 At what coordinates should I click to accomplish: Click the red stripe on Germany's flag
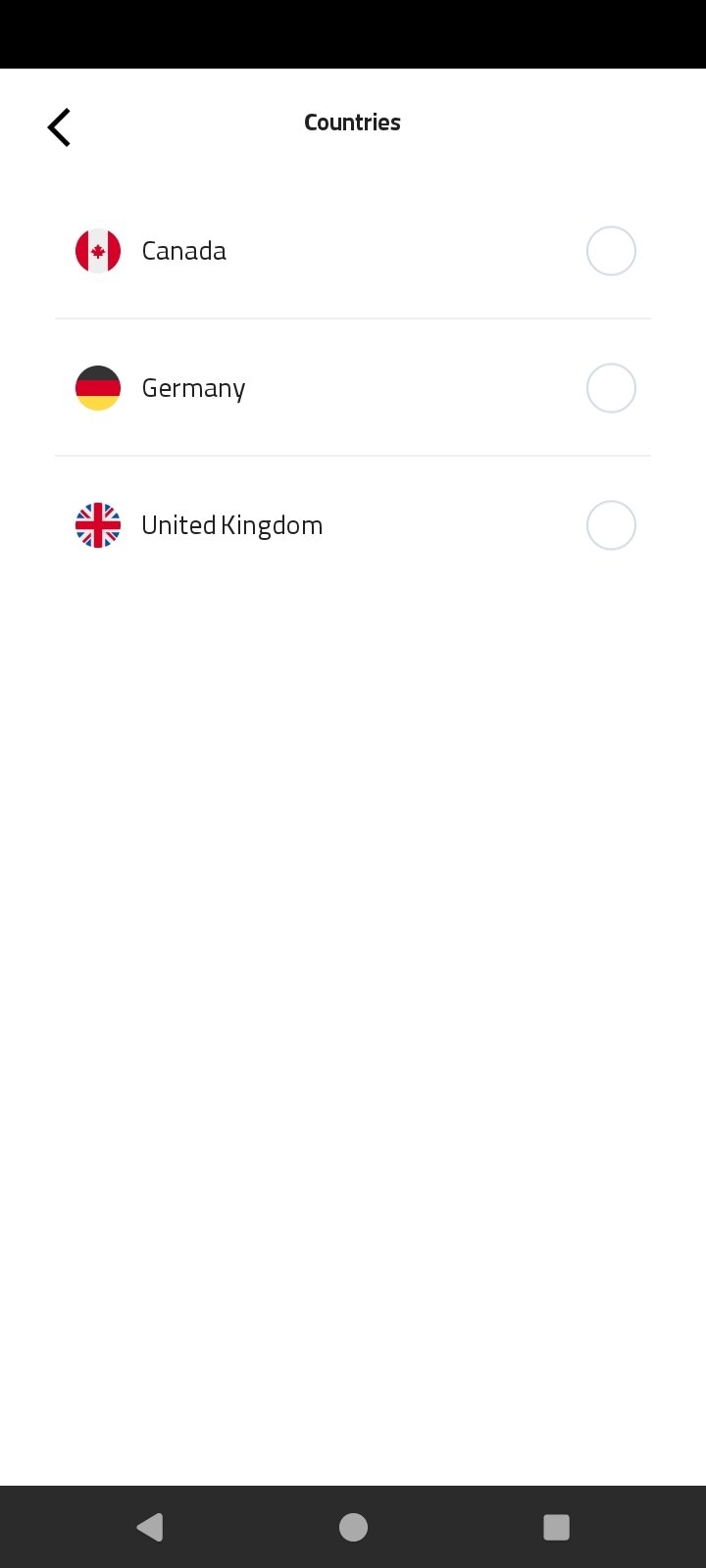98,388
